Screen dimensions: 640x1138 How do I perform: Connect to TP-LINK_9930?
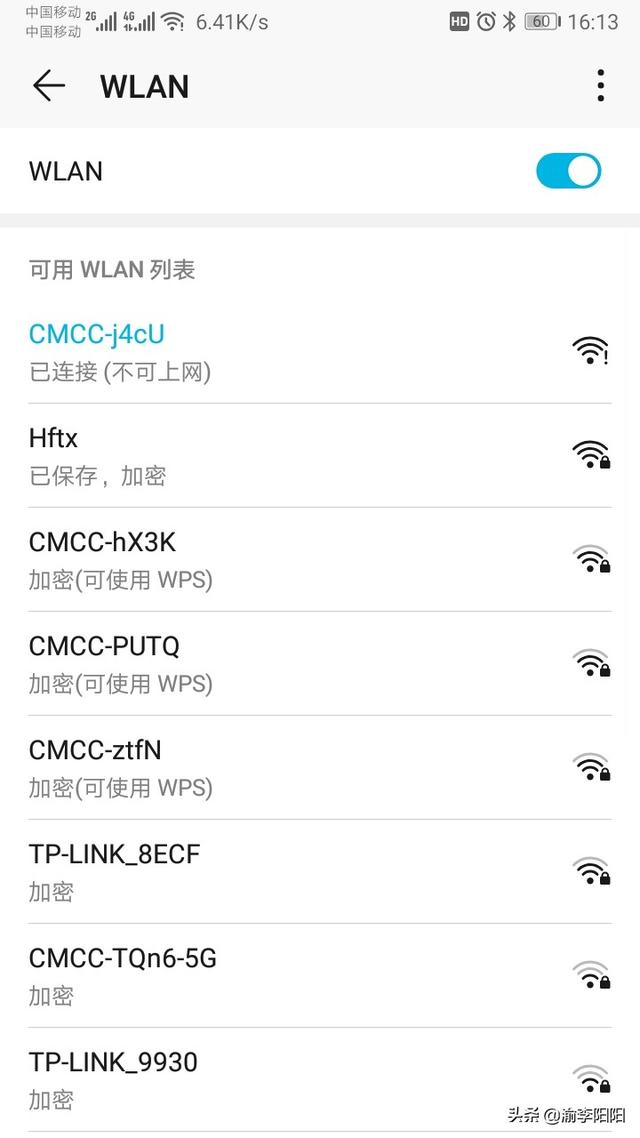pyautogui.click(x=300, y=1080)
